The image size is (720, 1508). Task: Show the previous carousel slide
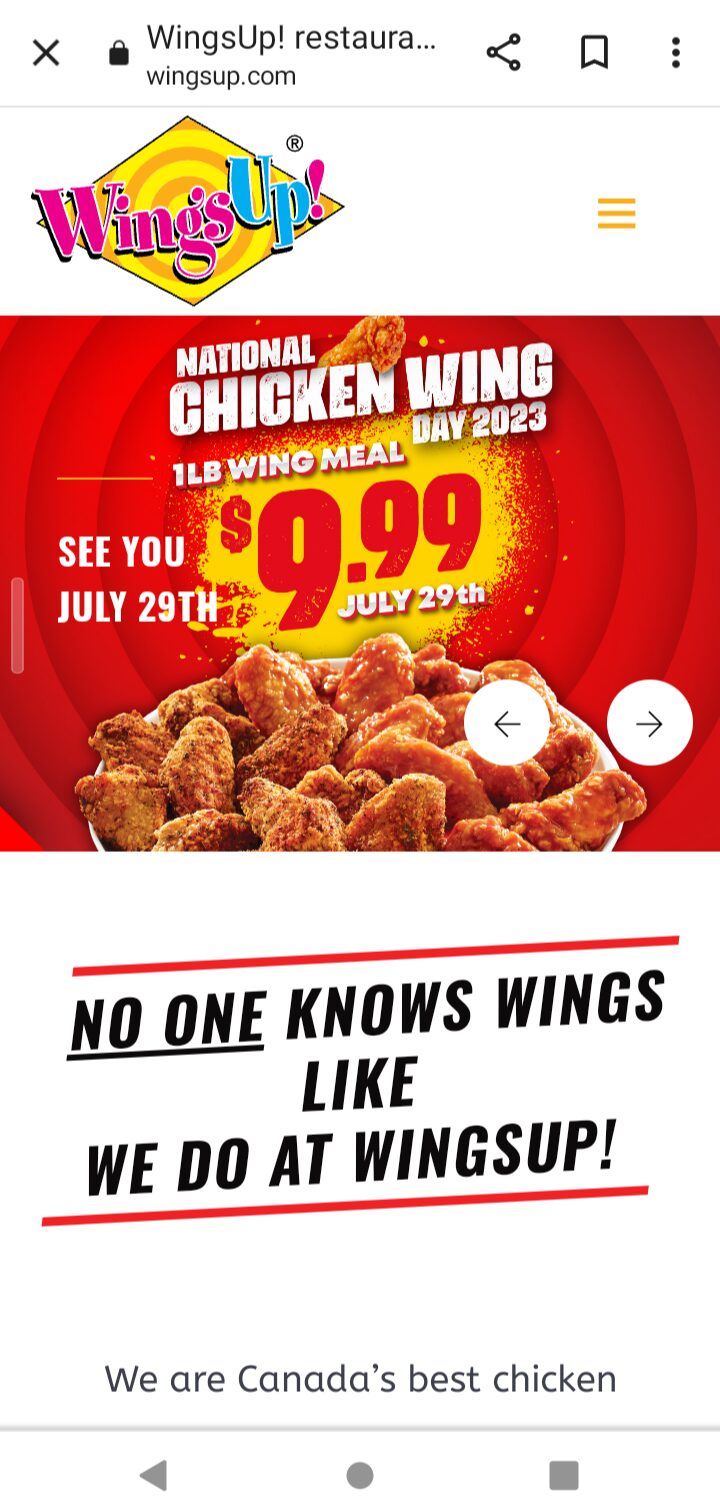tap(507, 723)
